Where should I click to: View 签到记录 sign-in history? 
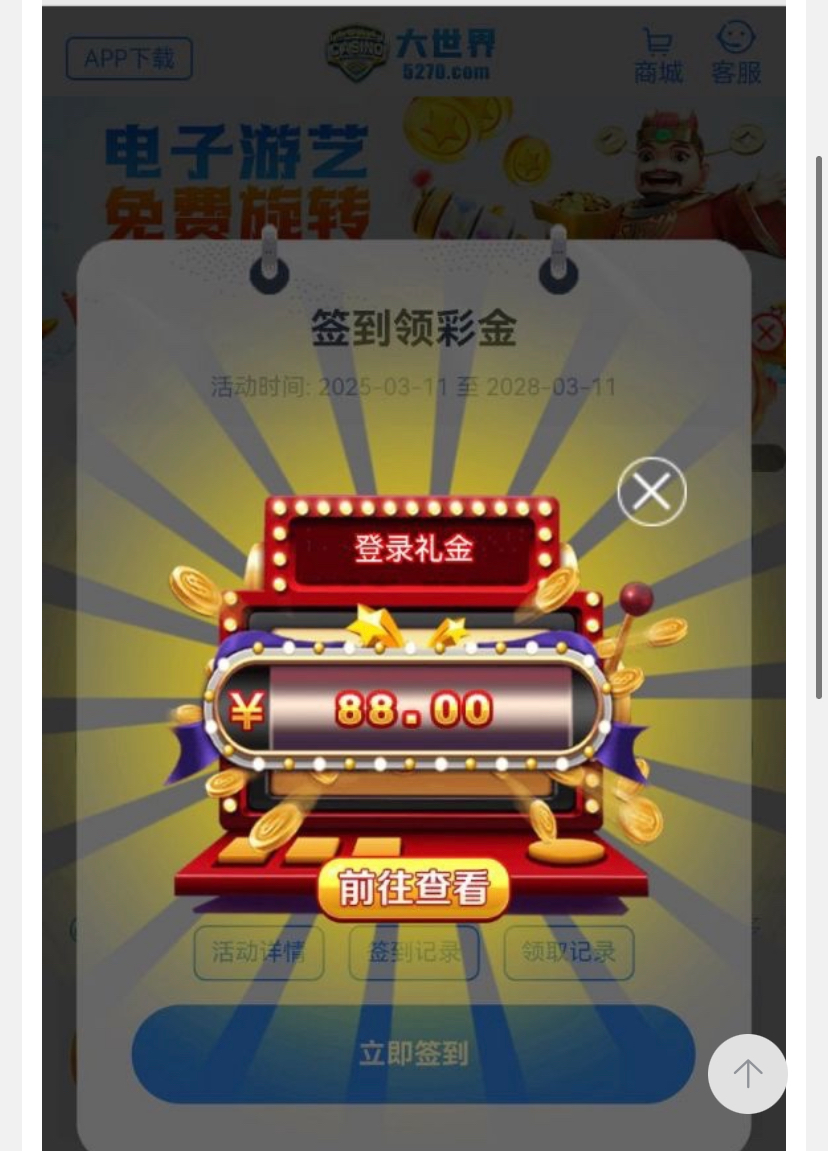tap(413, 952)
